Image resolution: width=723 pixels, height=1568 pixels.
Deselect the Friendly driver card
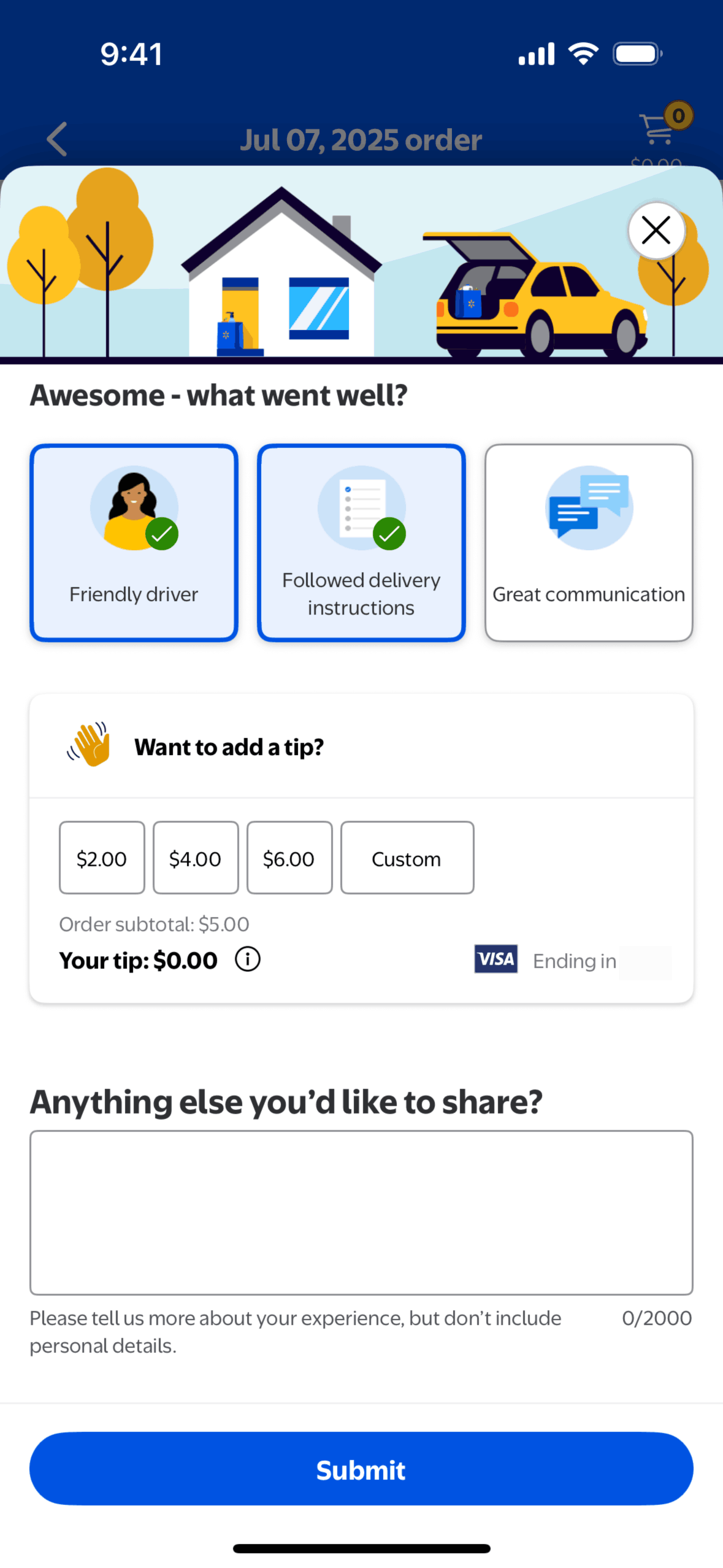[x=134, y=542]
